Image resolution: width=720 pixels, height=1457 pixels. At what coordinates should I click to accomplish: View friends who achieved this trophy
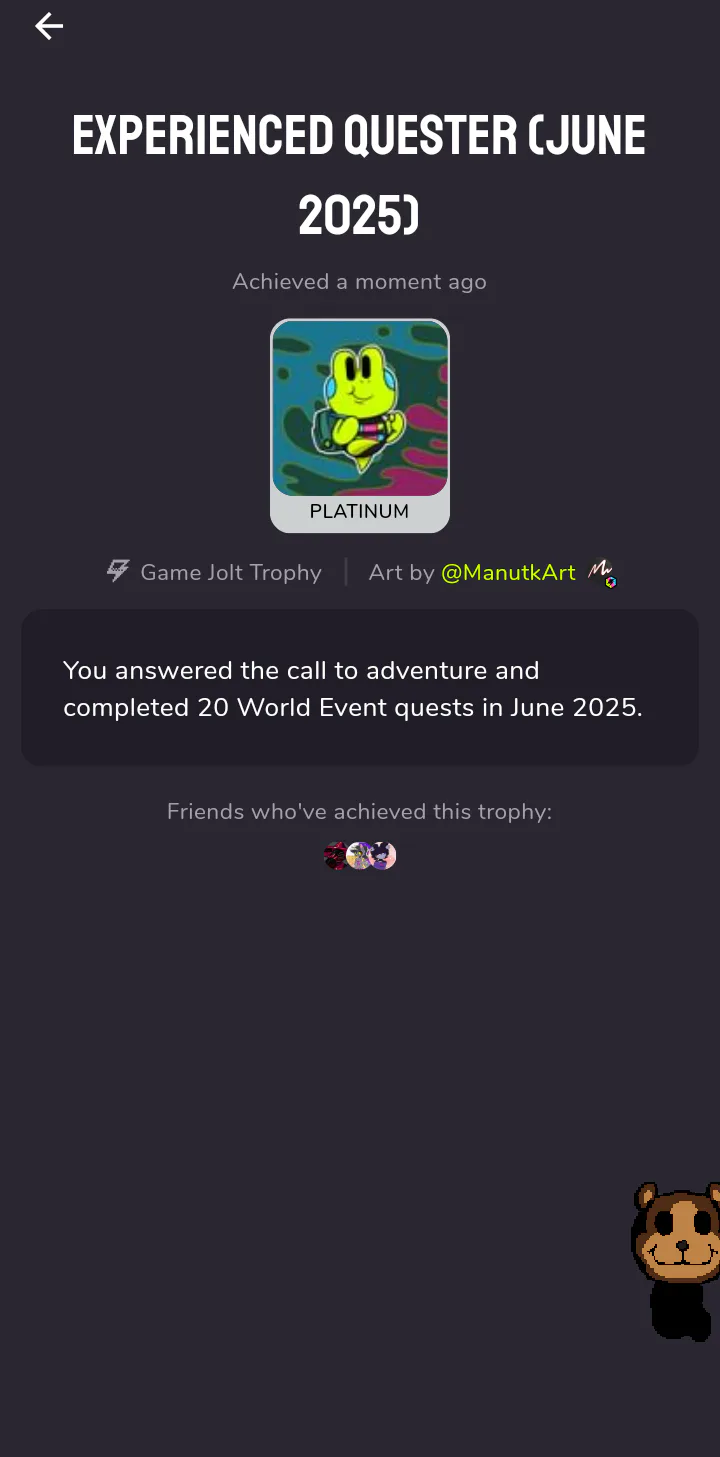tap(360, 856)
